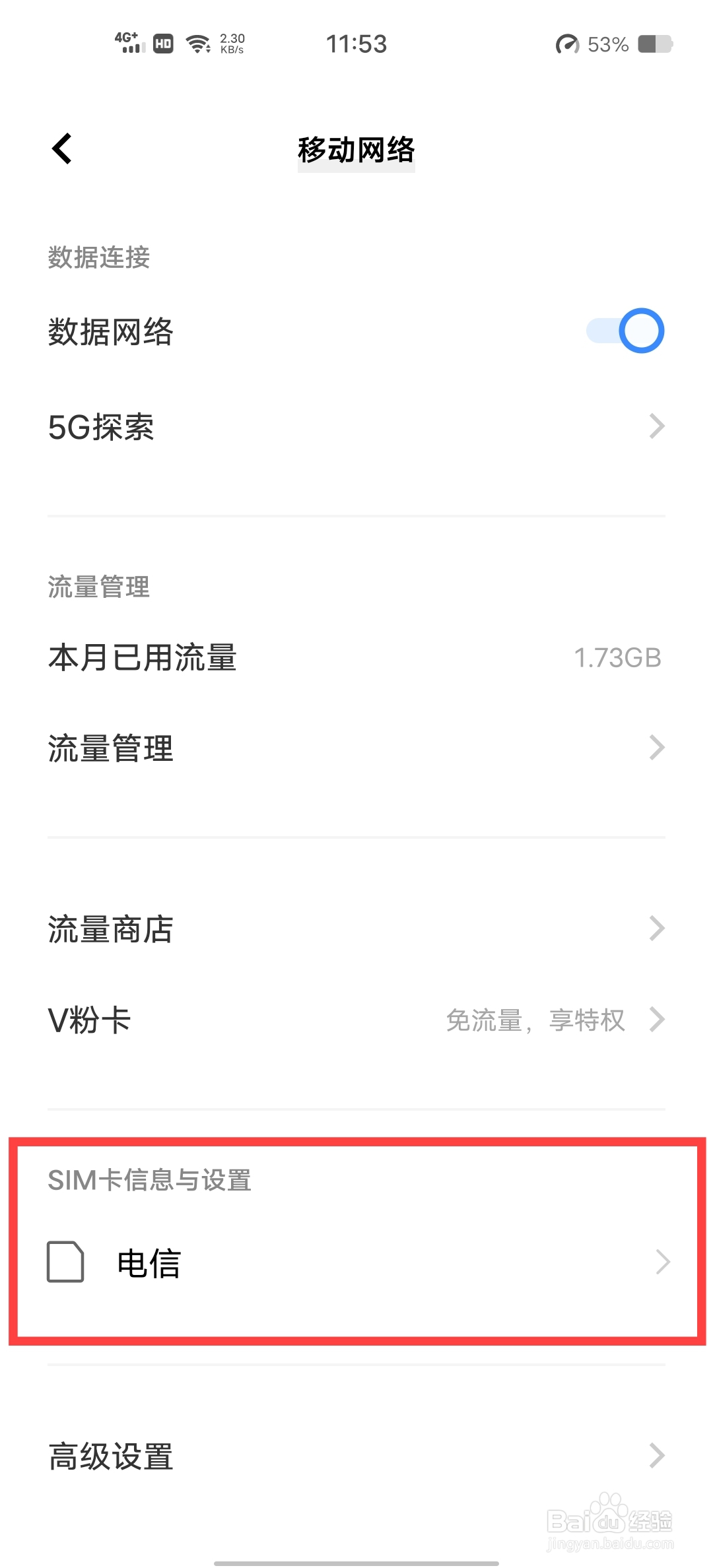Viewport: 713px width, 1568px height.
Task: Tap the 电信 SIM entry inside red box
Action: point(356,1262)
